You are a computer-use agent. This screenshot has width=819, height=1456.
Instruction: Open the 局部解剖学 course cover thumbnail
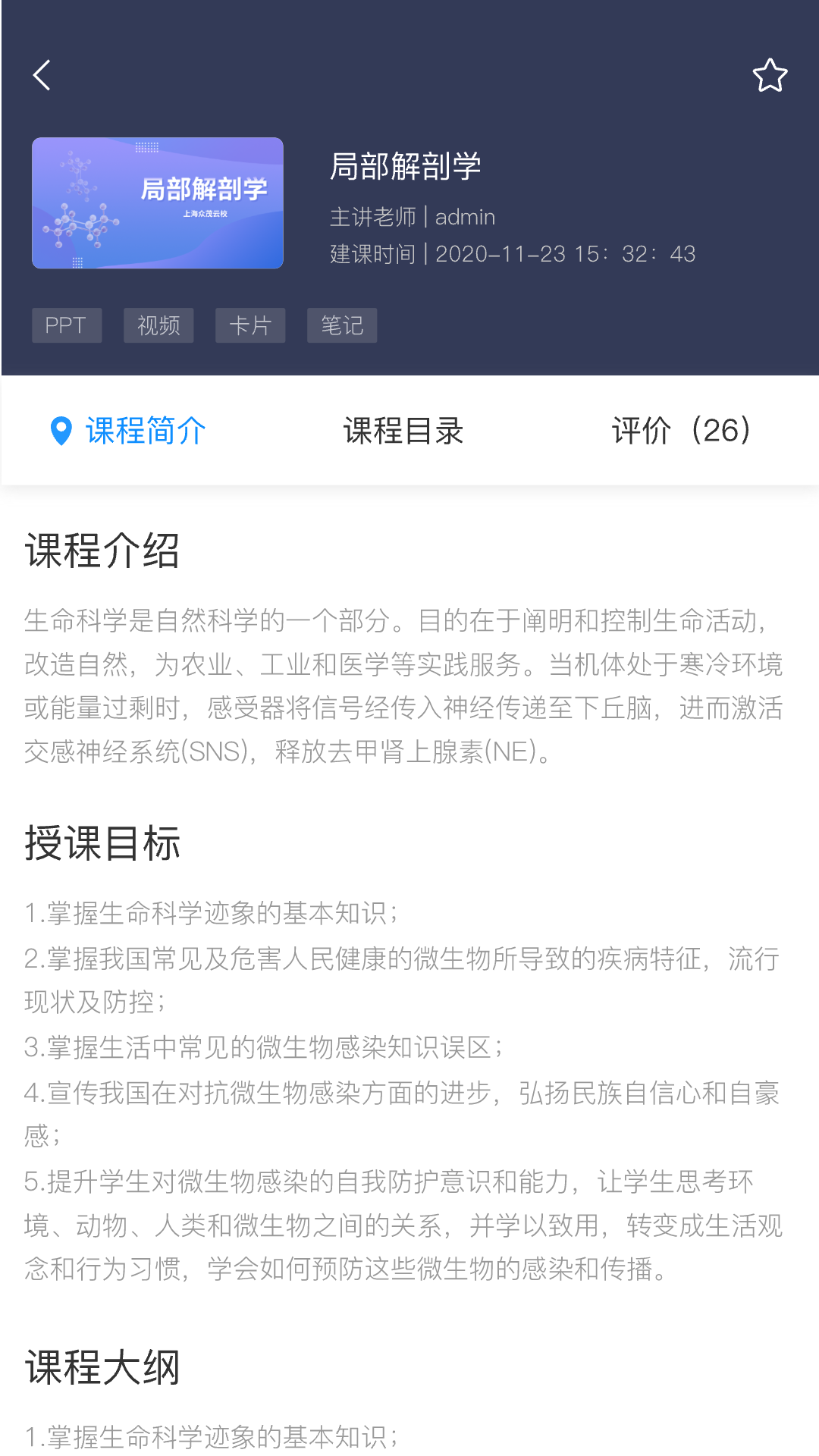tap(158, 203)
